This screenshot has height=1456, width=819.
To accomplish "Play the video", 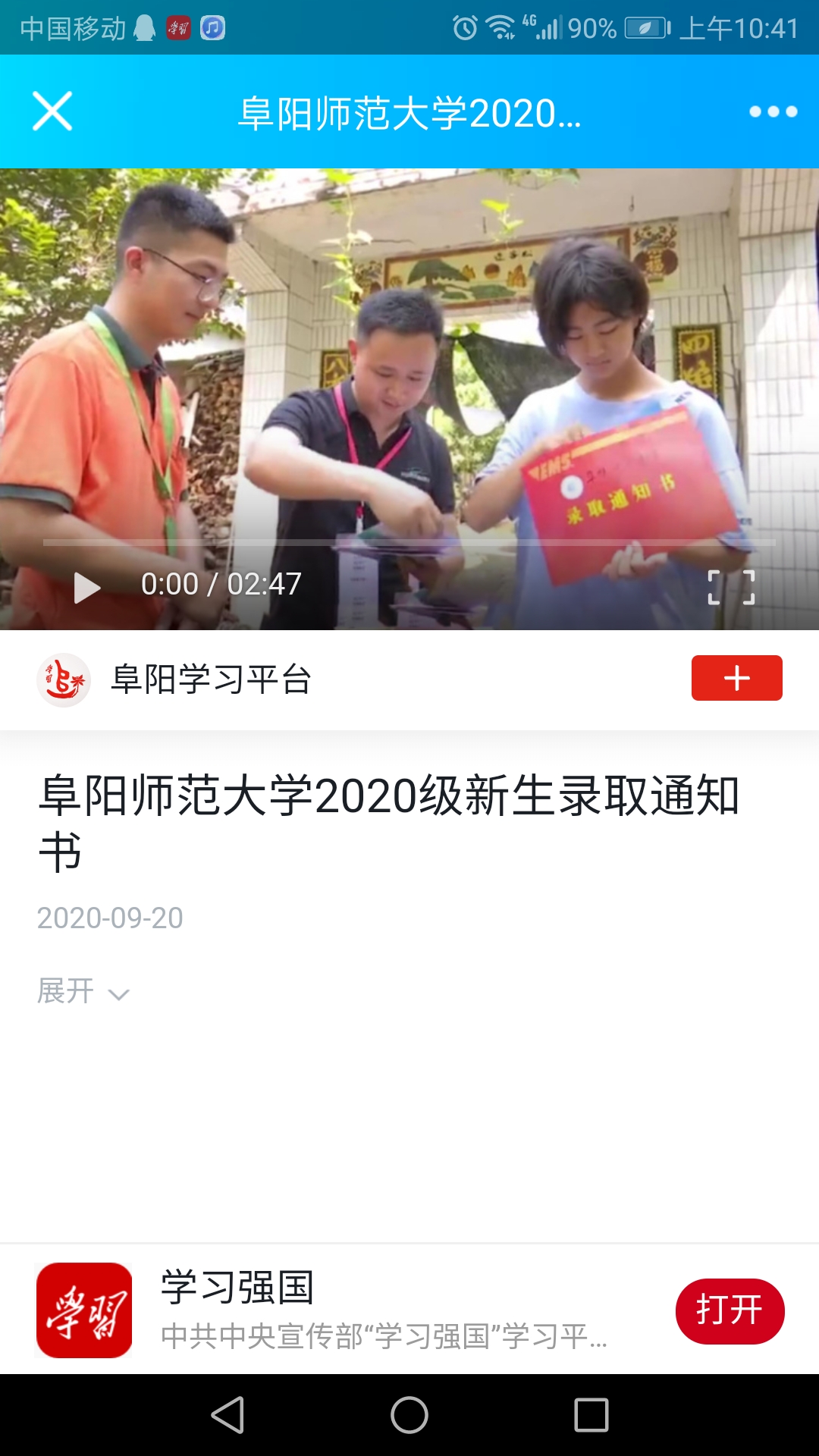I will 86,587.
